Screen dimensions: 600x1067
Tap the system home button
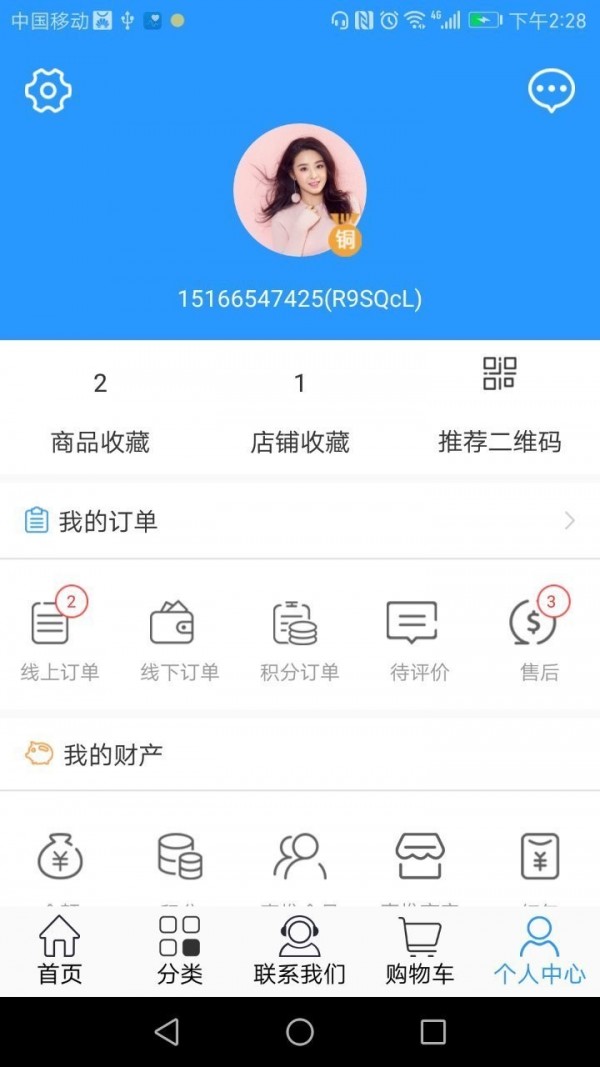(x=300, y=1032)
